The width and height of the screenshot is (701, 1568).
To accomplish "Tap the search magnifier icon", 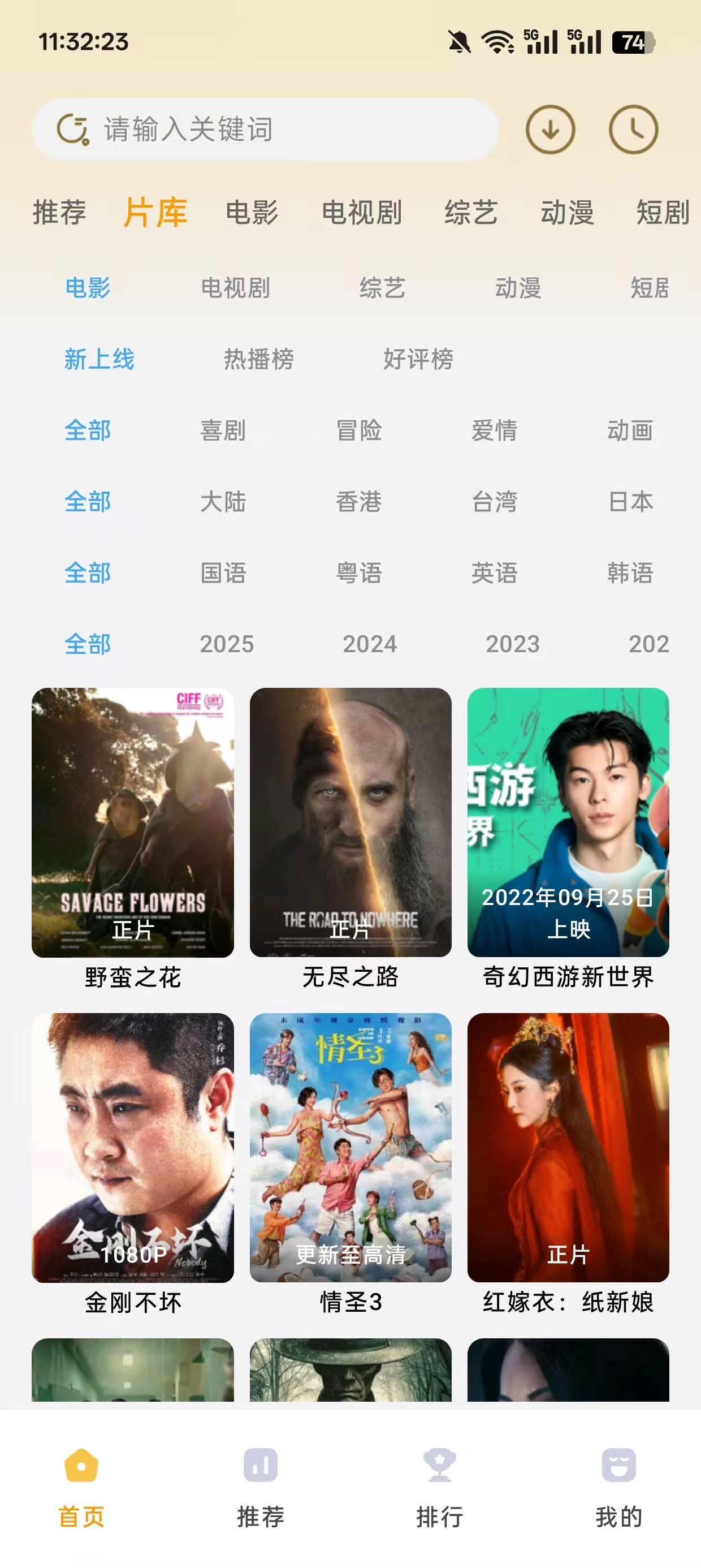I will point(73,130).
